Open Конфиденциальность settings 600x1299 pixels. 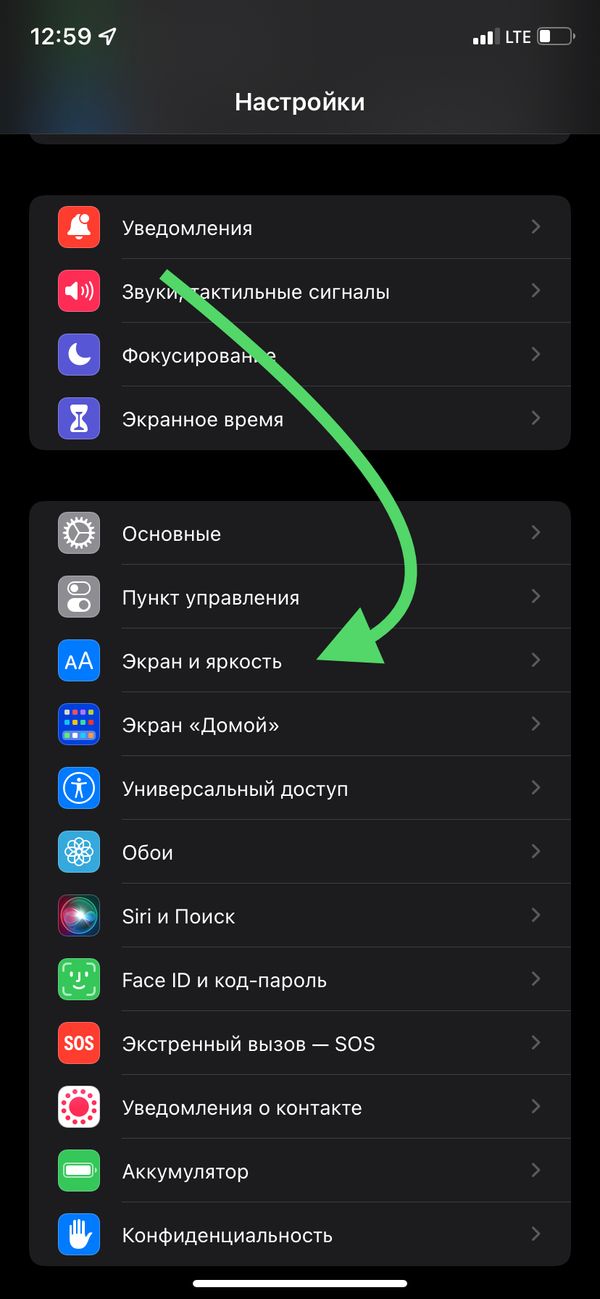pyautogui.click(x=300, y=1235)
